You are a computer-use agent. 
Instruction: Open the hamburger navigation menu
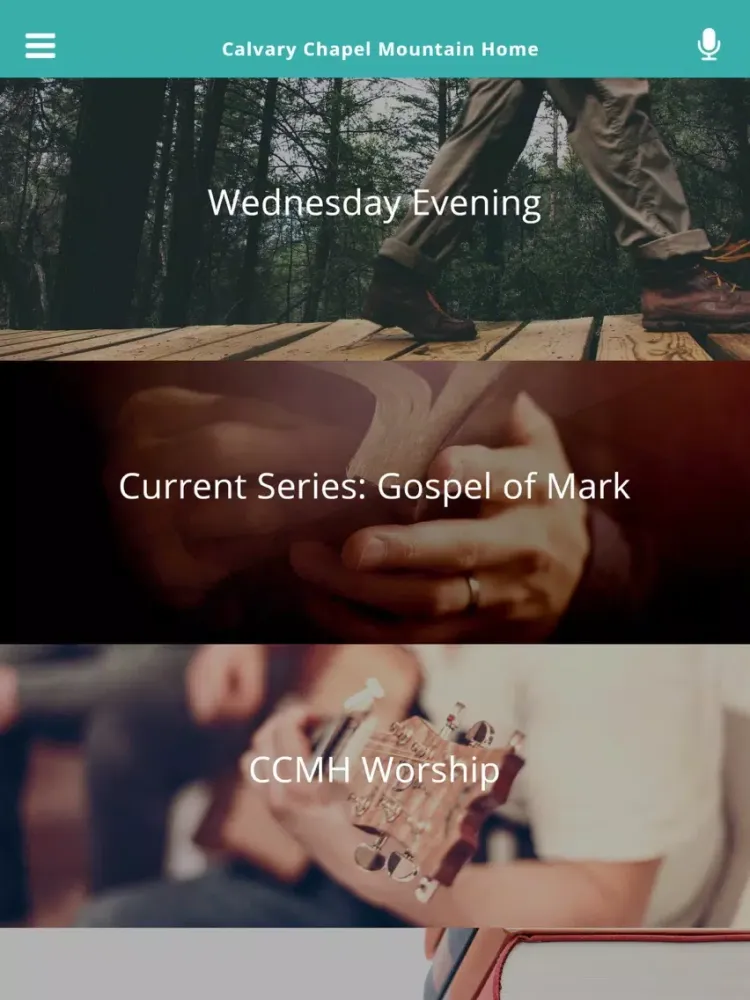[x=40, y=46]
